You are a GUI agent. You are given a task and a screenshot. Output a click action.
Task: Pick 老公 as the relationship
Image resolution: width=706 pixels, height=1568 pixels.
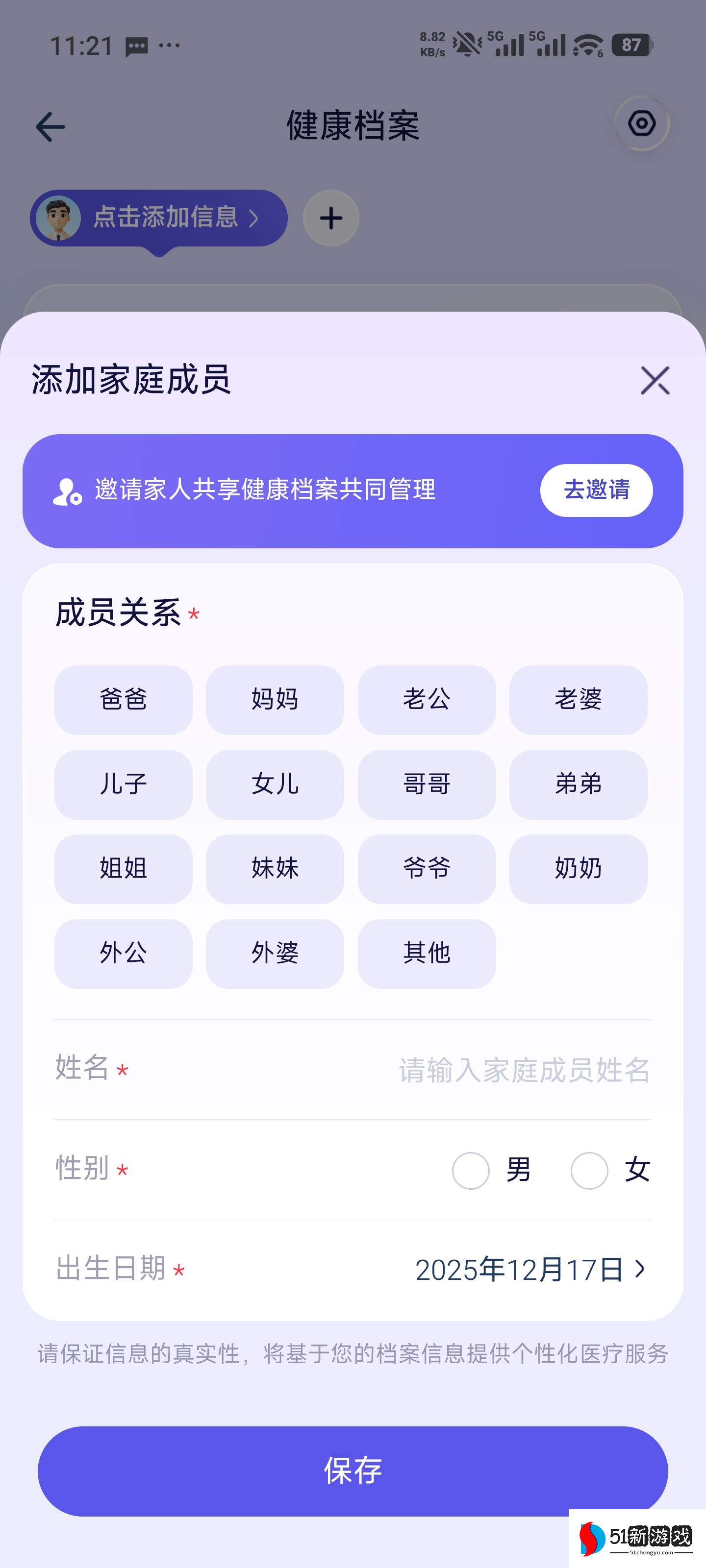[x=427, y=699]
